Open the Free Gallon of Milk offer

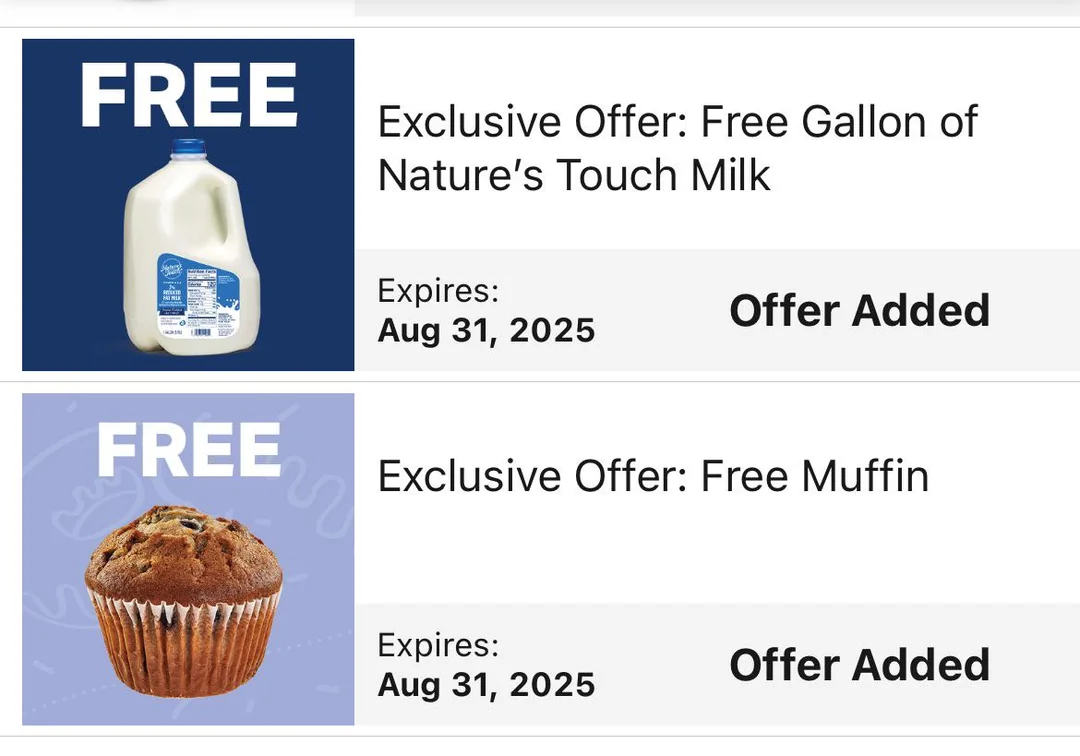[677, 149]
